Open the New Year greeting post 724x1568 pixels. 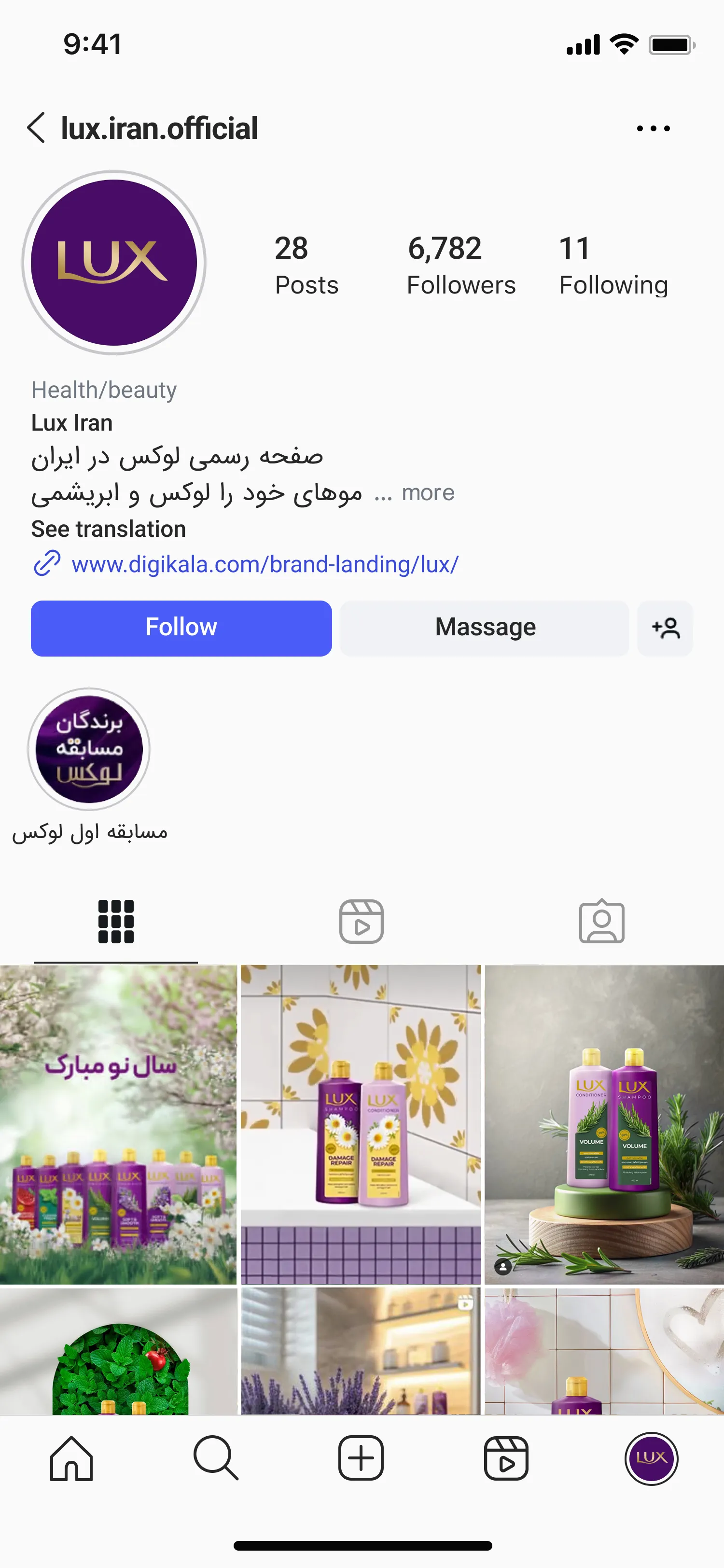click(118, 1124)
